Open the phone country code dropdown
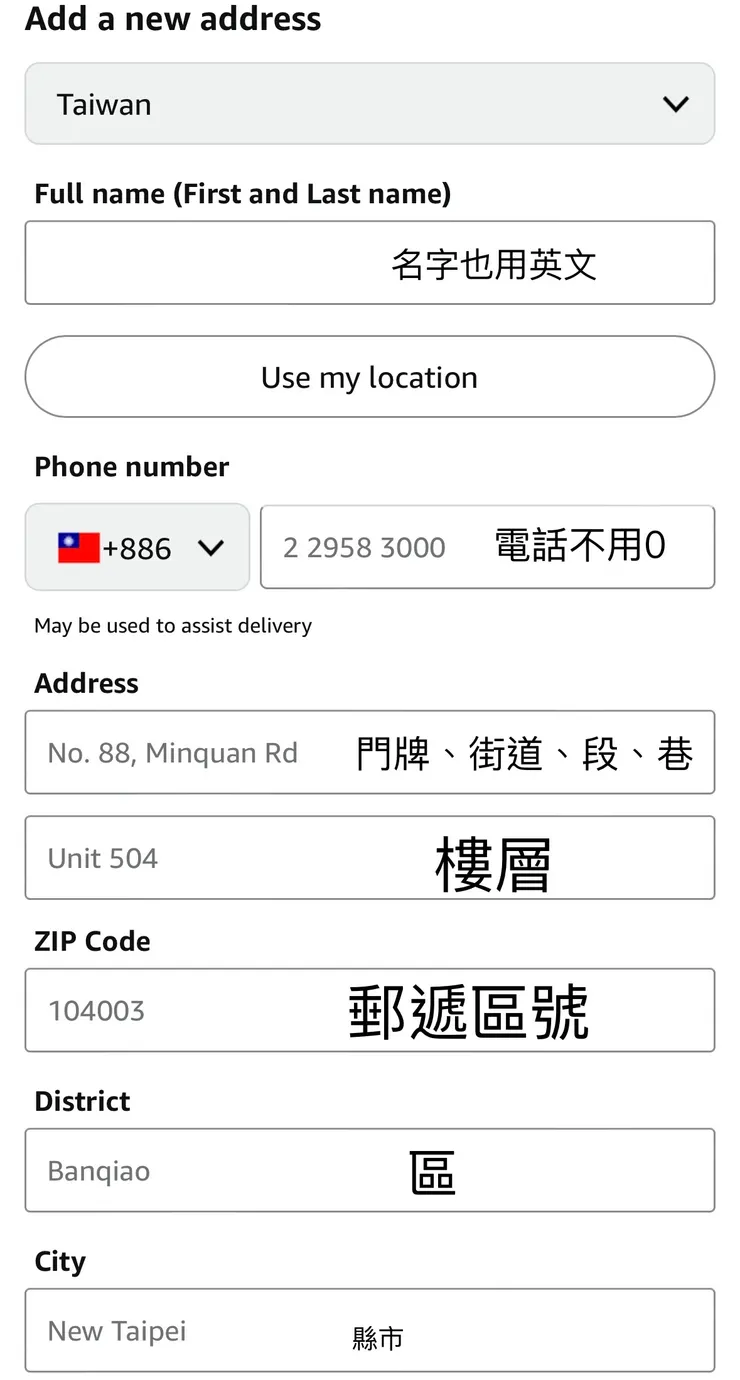Viewport: 740px width, 1380px height. (137, 547)
